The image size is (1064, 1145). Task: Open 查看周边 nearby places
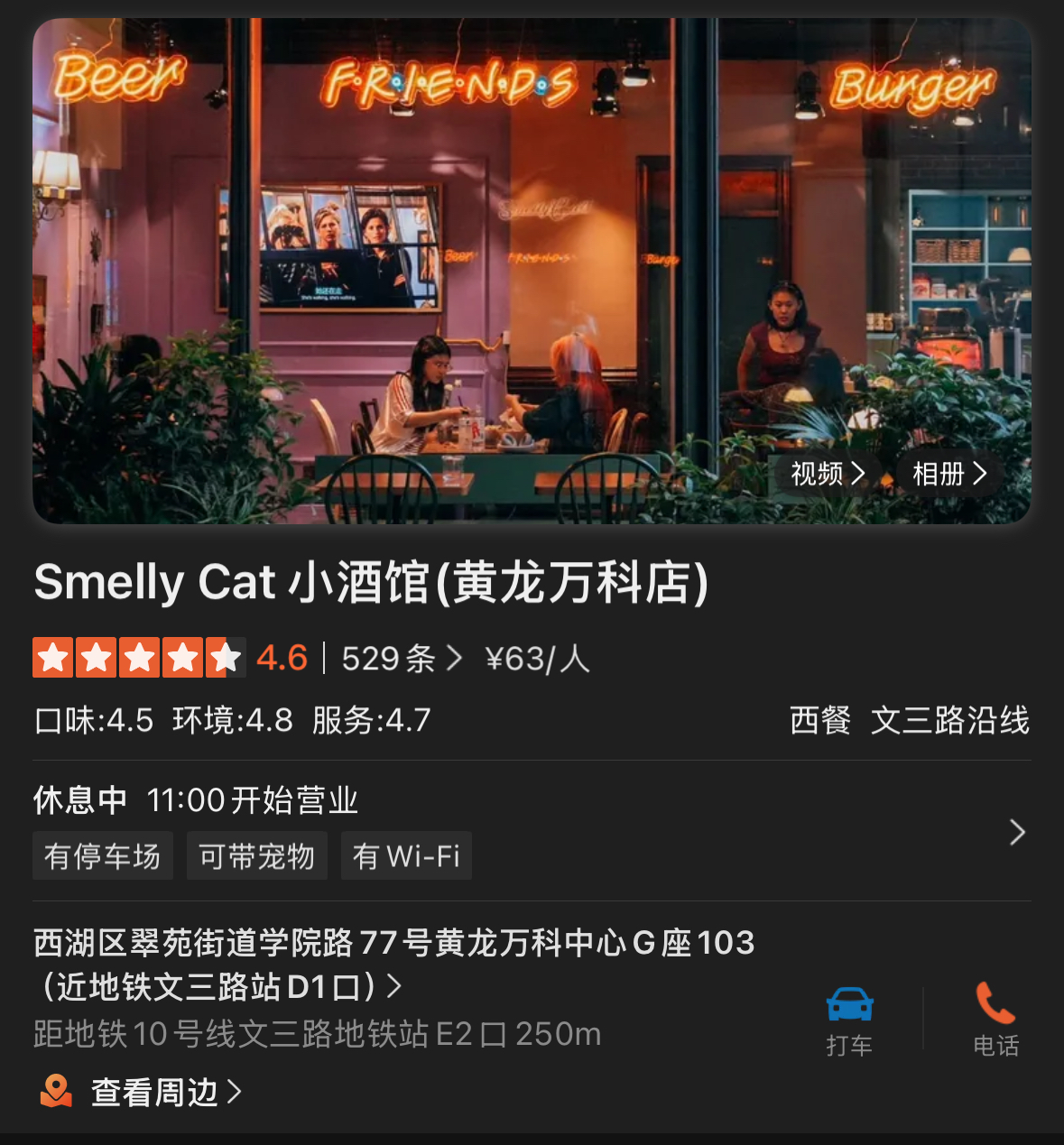(141, 1092)
